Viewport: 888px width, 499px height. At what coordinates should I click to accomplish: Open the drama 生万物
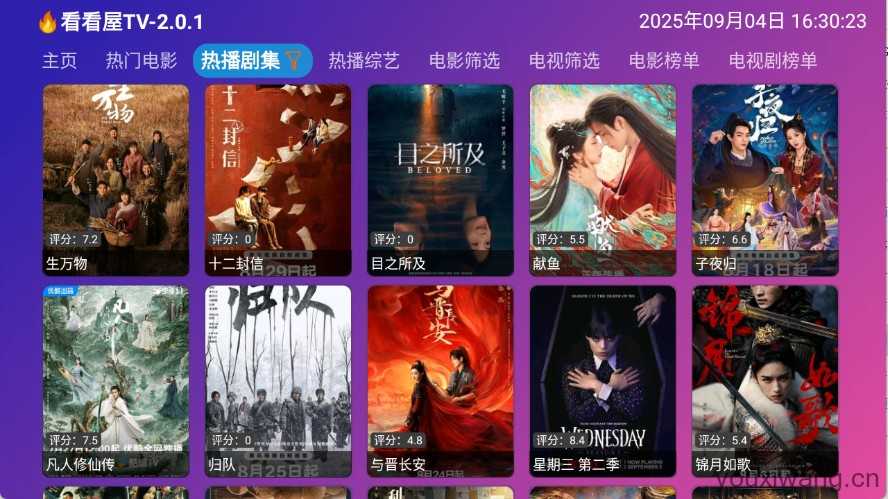[116, 180]
